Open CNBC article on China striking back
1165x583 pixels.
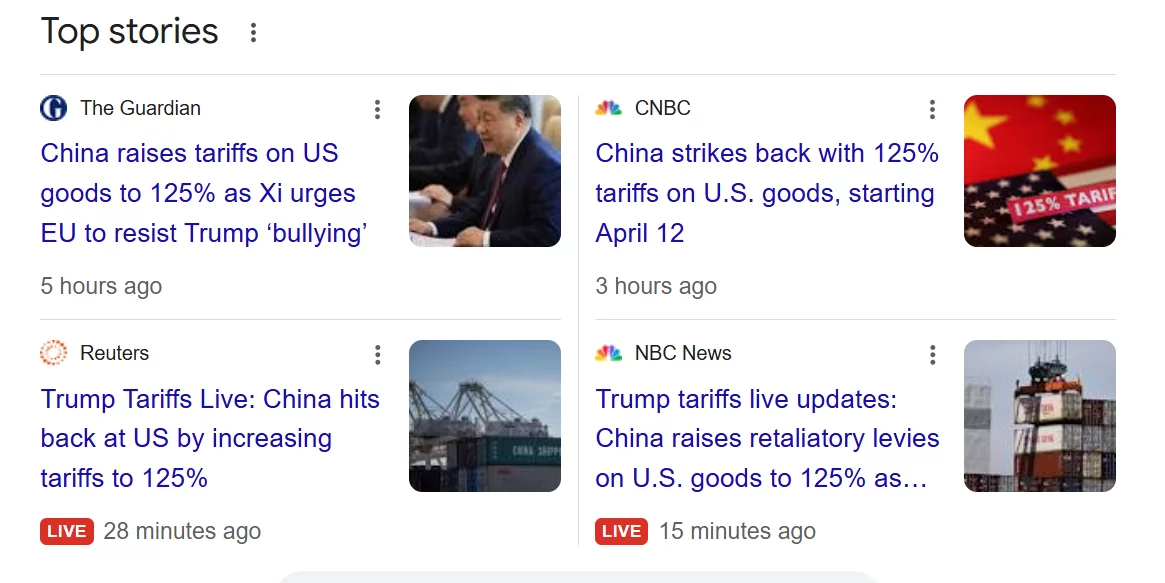coord(766,194)
